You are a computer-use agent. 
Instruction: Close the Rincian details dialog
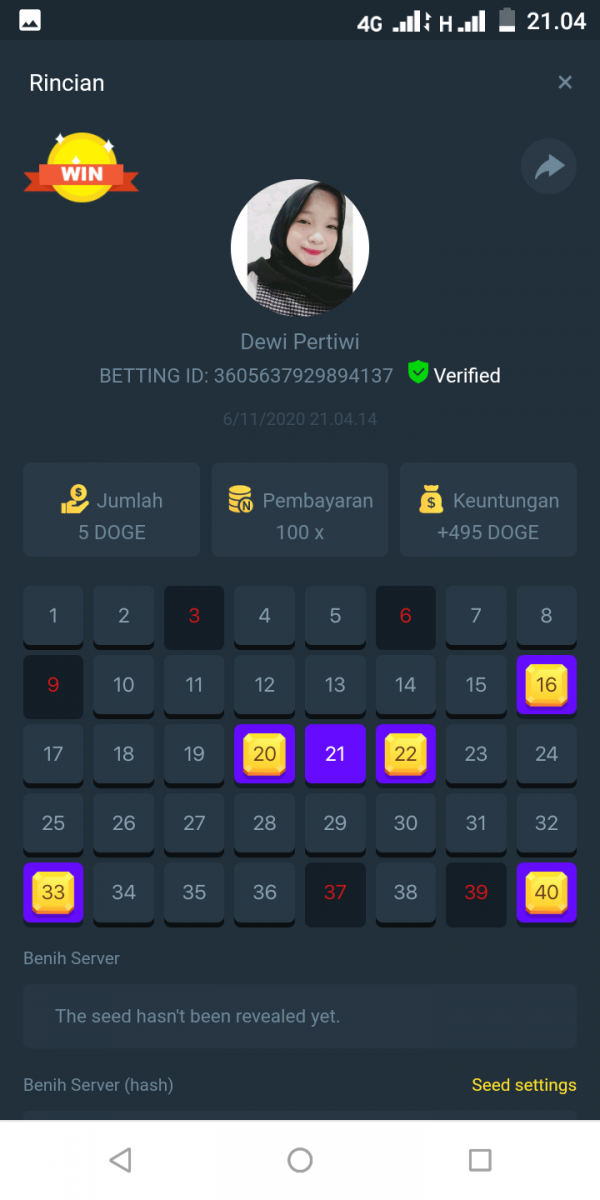click(x=565, y=83)
